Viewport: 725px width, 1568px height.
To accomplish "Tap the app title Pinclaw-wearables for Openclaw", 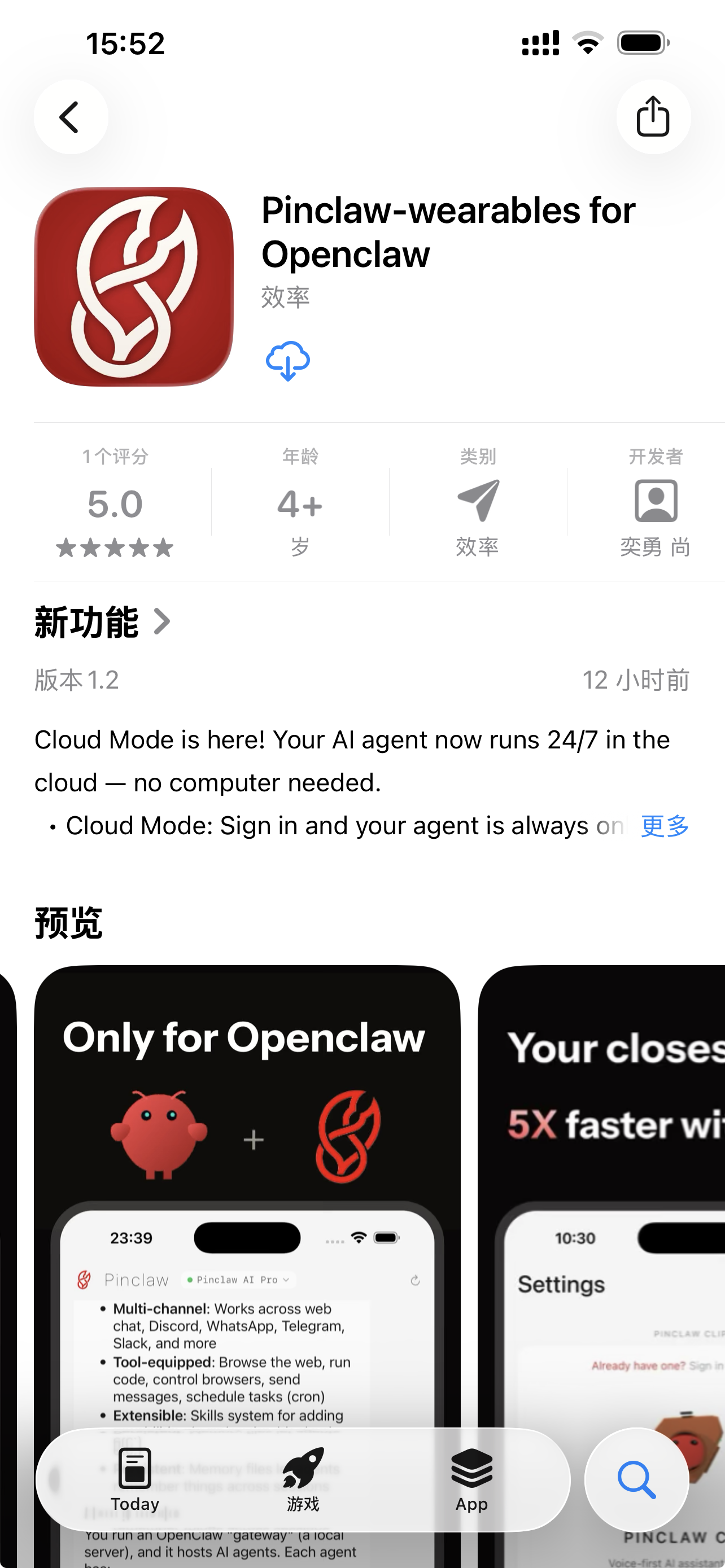I will pos(448,233).
